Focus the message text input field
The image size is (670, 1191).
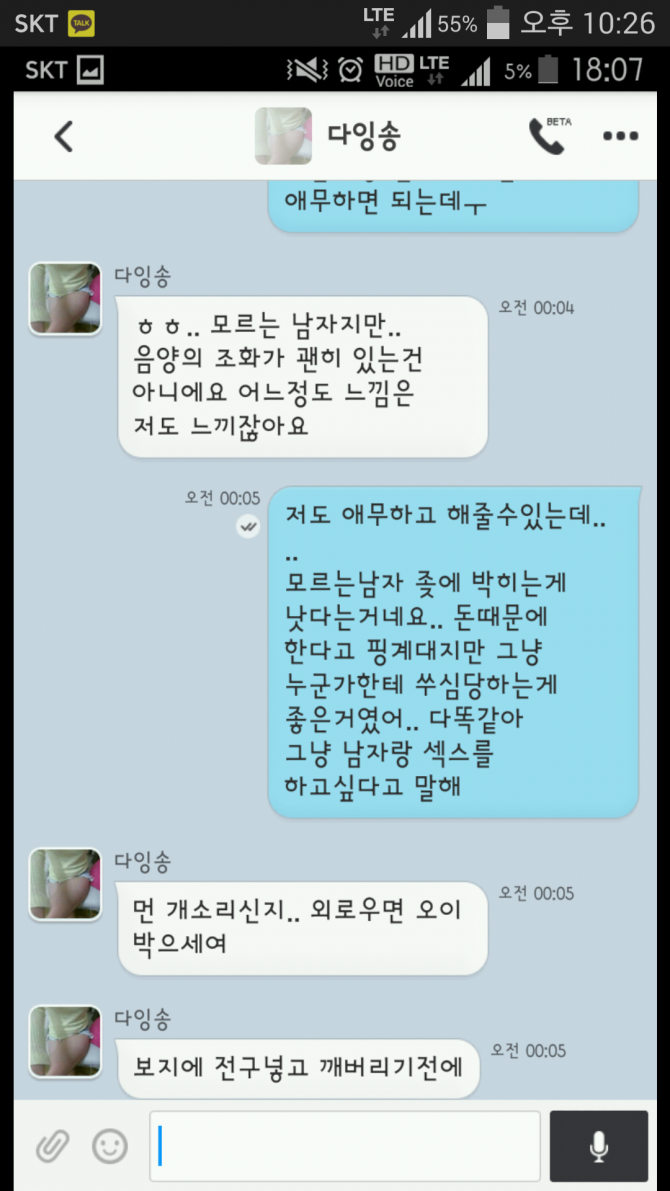point(345,1146)
